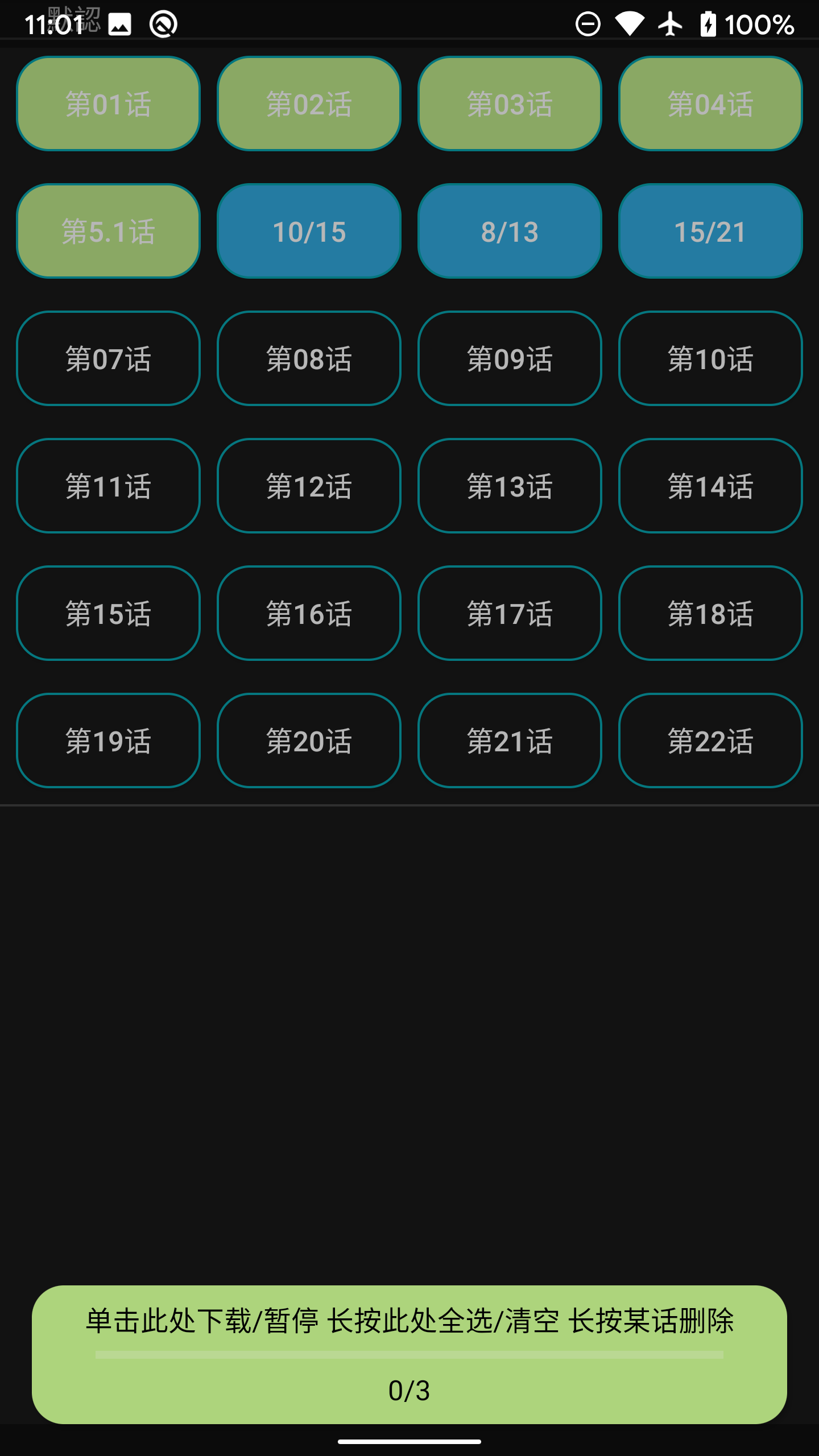This screenshot has height=1456, width=819.
Task: Select the chapter showing 8/13 progress
Action: click(510, 231)
